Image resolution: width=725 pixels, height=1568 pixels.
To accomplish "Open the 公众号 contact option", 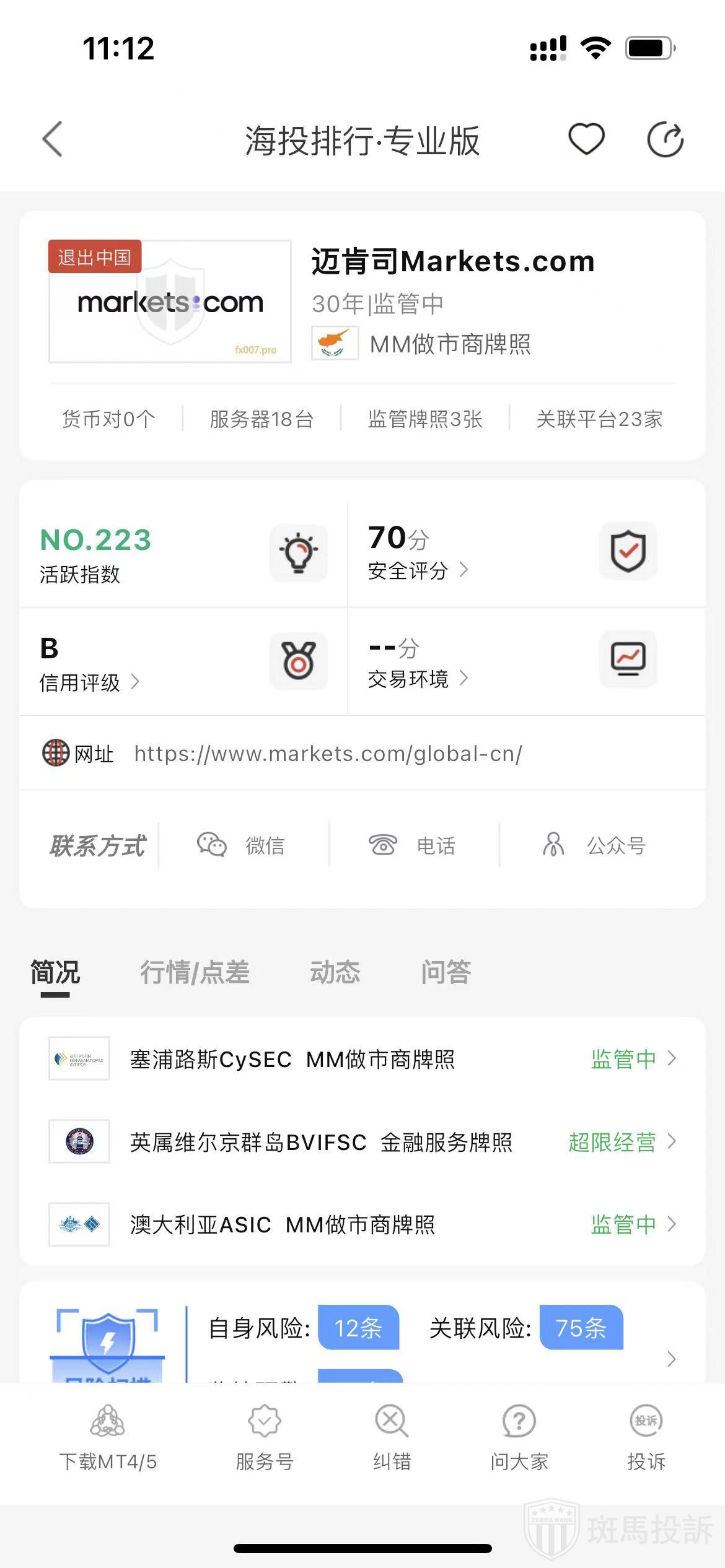I will 594,845.
